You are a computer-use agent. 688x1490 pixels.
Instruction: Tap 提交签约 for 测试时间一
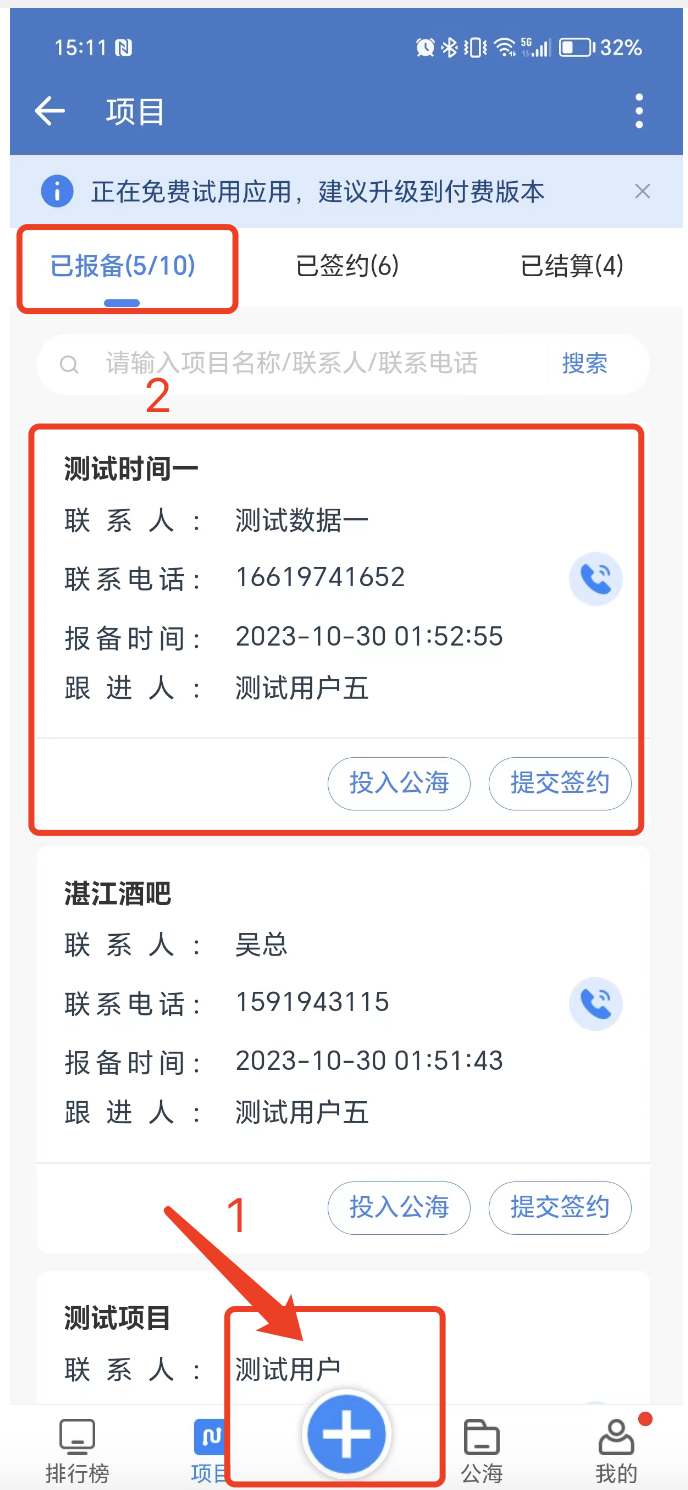560,783
